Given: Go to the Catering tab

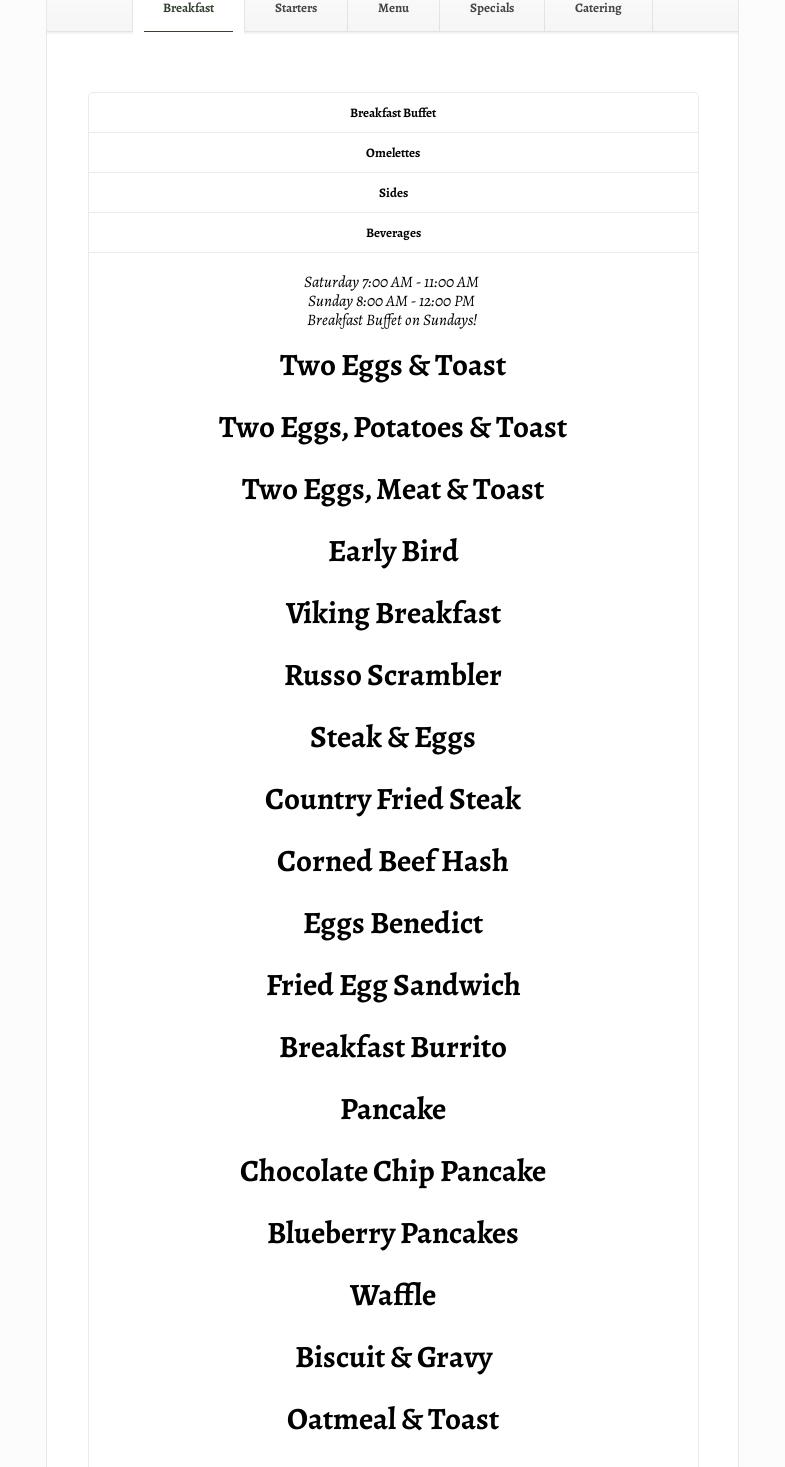Looking at the screenshot, I should pos(598,9).
